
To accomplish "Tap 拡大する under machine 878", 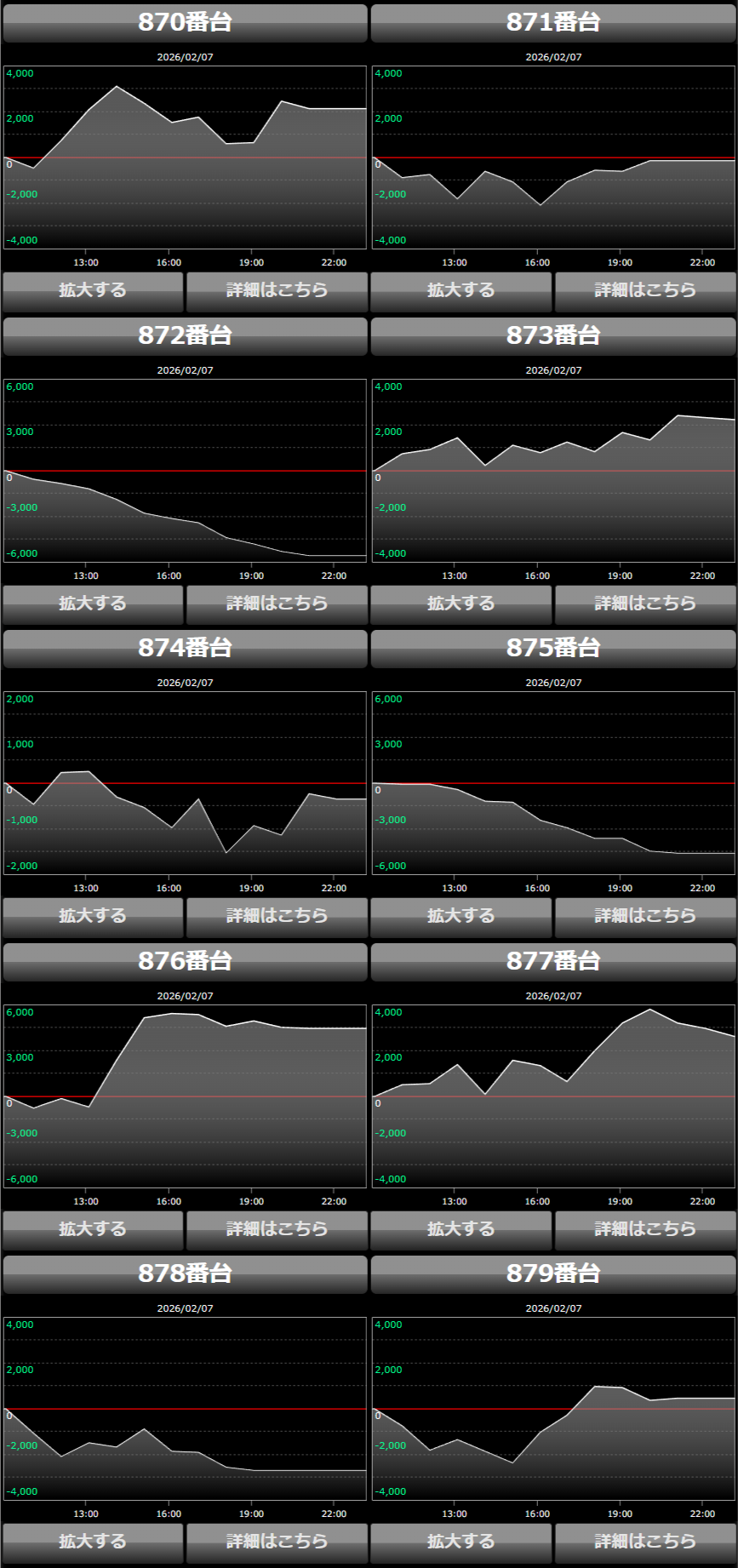I will 93,1542.
